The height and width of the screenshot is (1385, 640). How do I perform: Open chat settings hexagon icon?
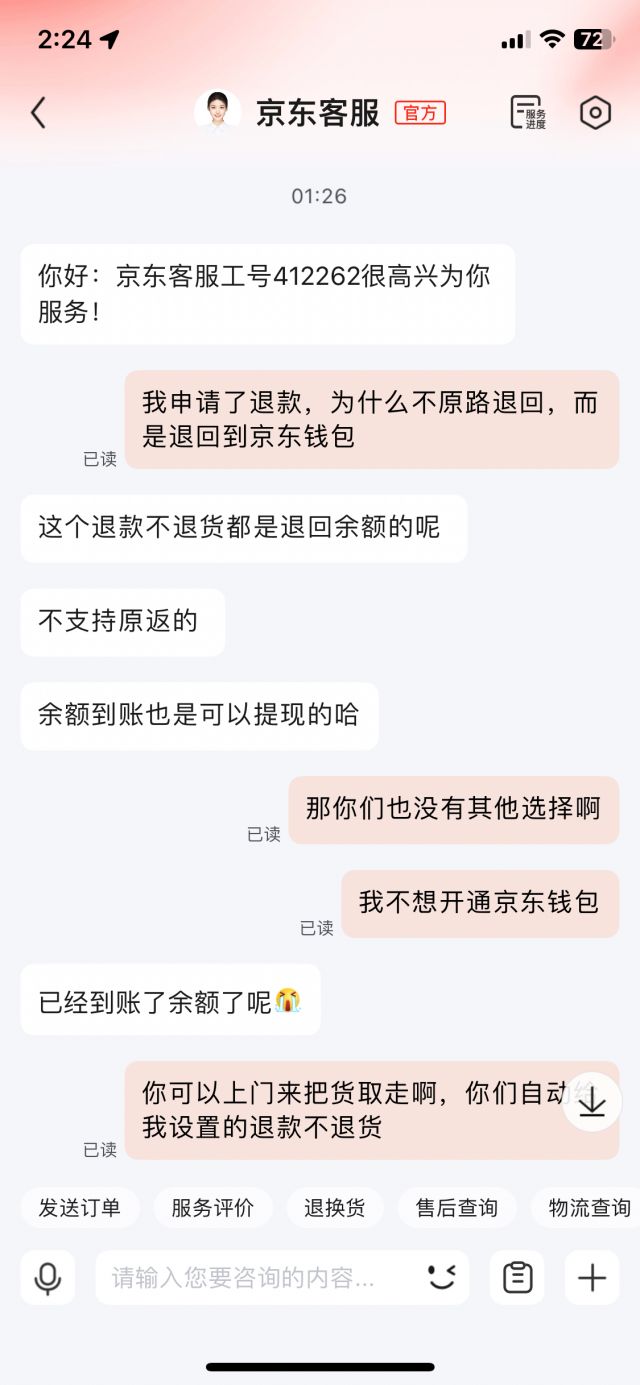click(595, 113)
